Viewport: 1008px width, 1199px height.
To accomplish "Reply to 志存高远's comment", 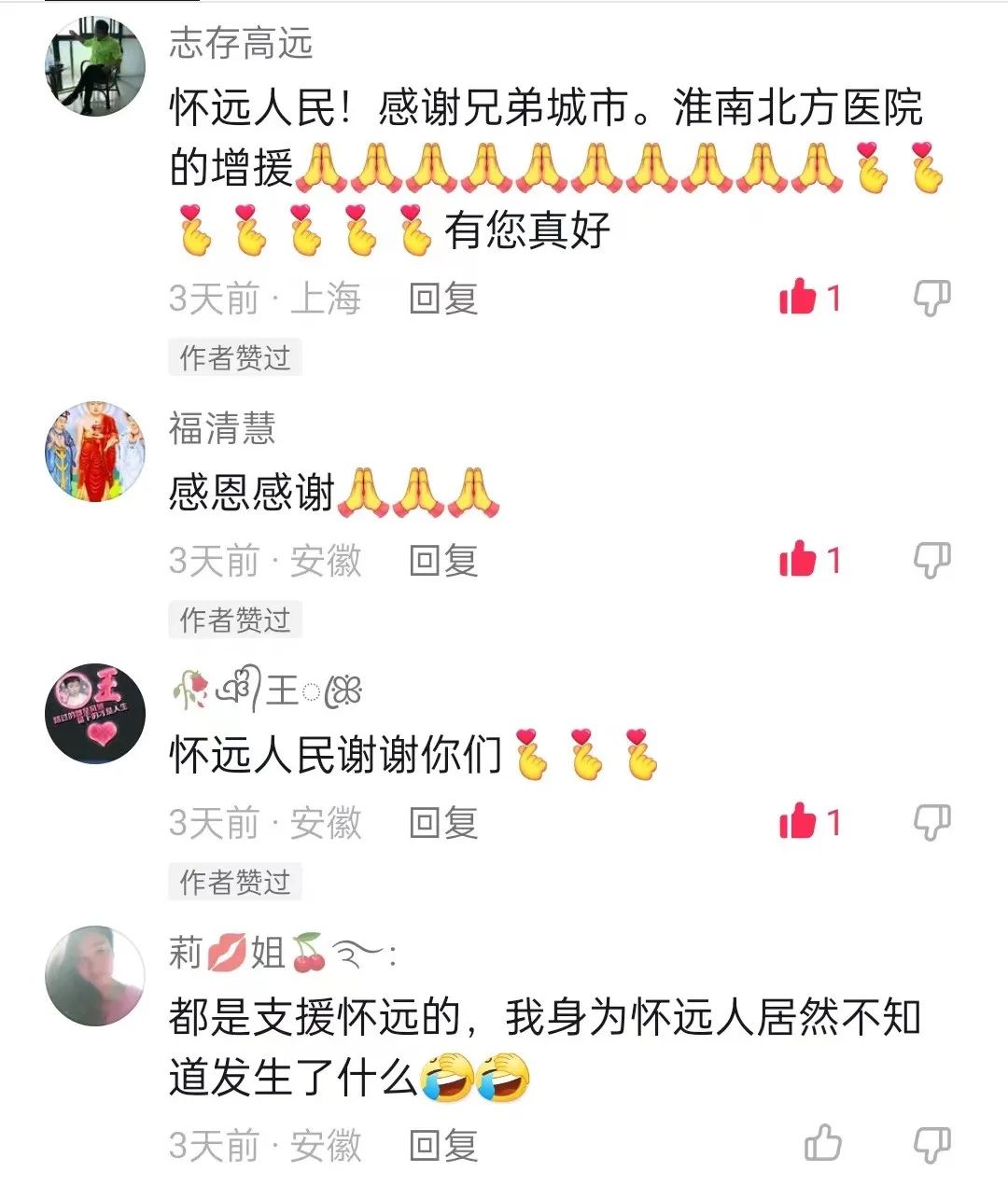I will [443, 299].
